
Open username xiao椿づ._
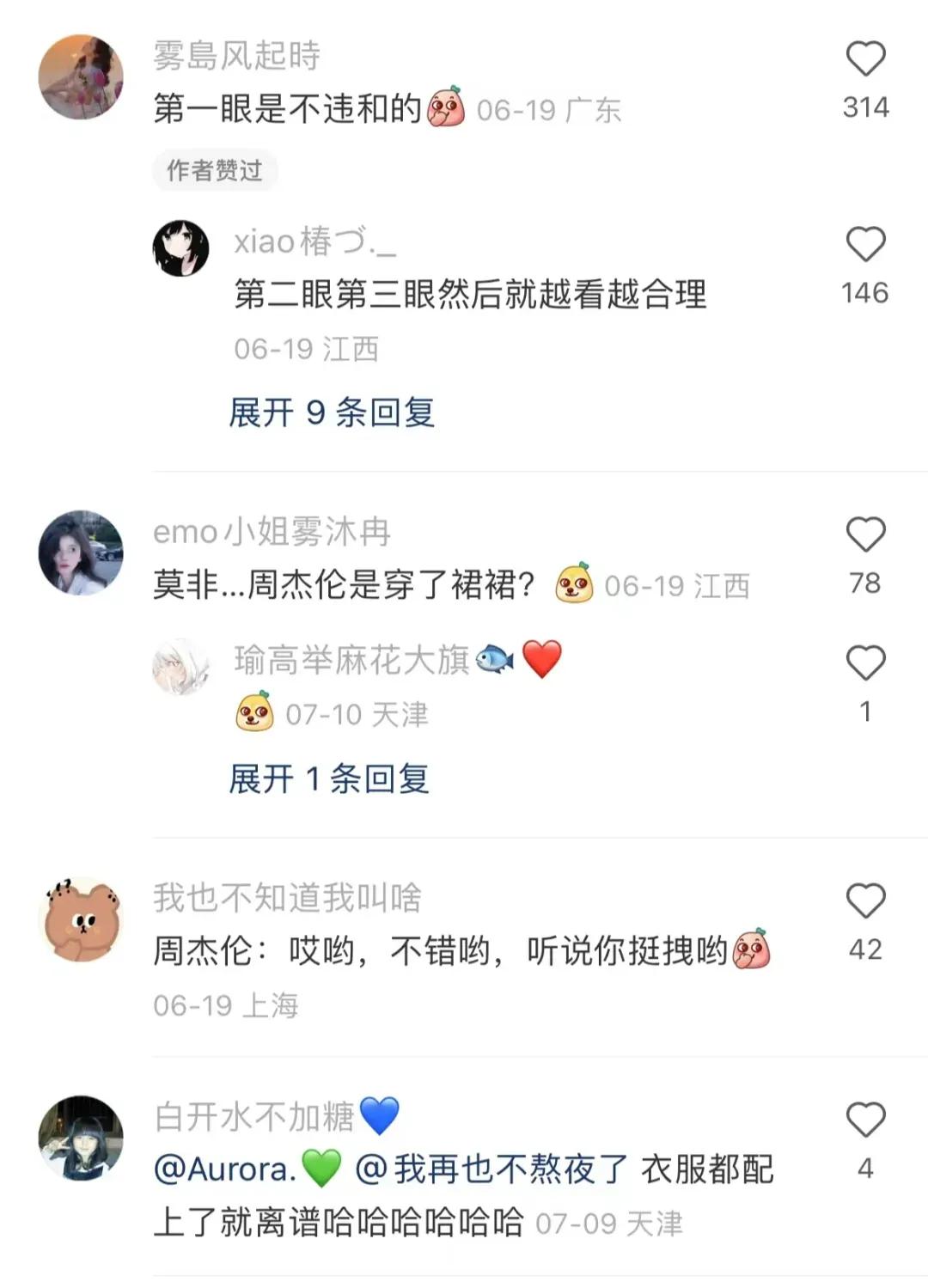coord(314,241)
